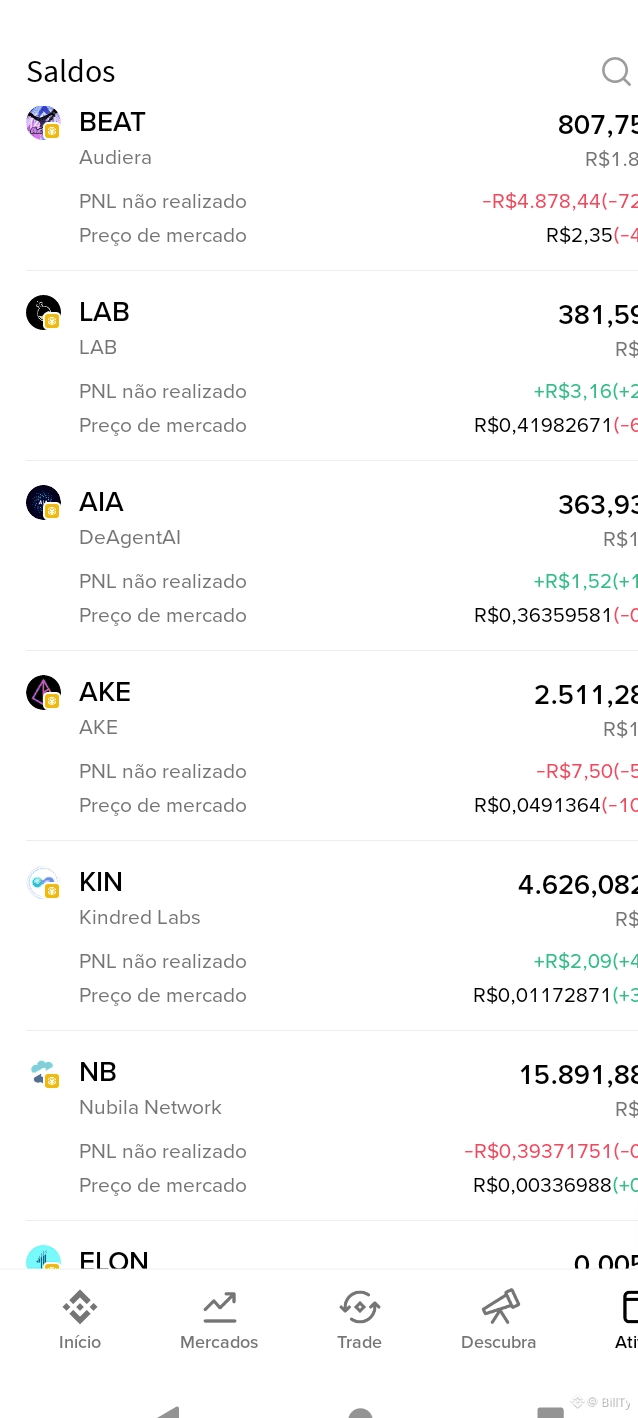Switch to the Mercados tab

click(219, 1320)
